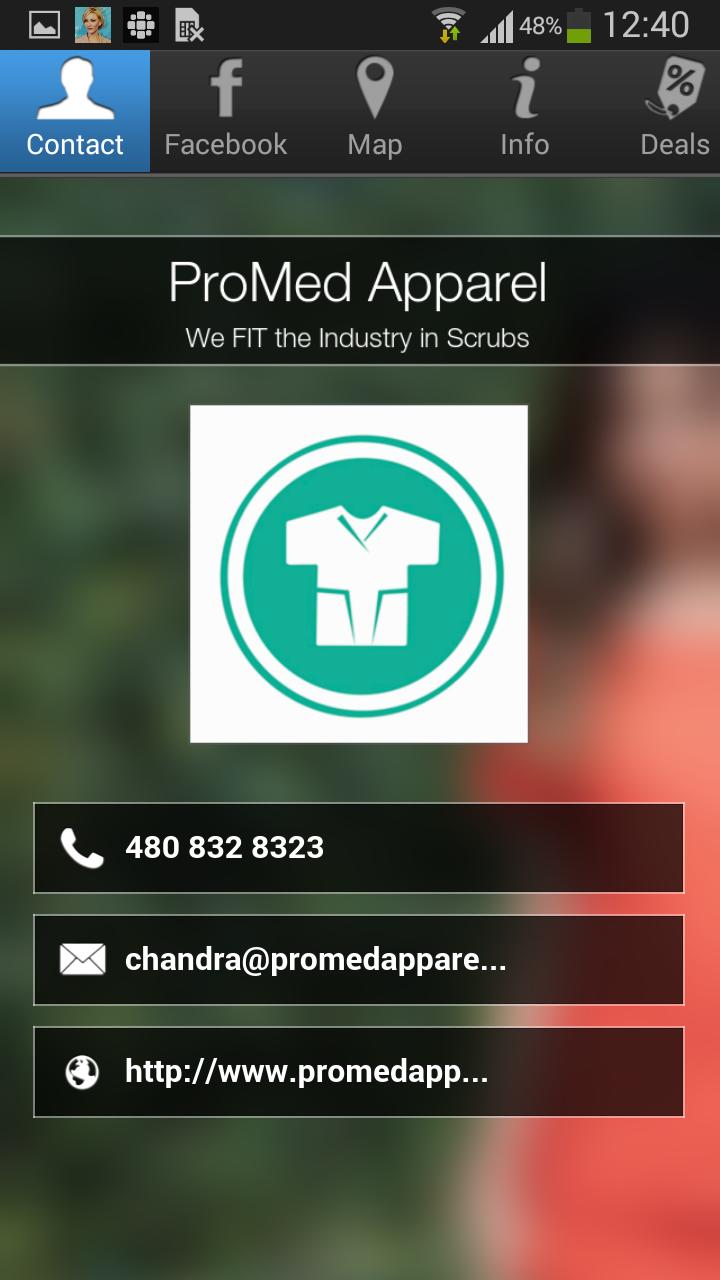Image resolution: width=720 pixels, height=1280 pixels.
Task: Email chandra@promedapparel address
Action: coord(358,960)
